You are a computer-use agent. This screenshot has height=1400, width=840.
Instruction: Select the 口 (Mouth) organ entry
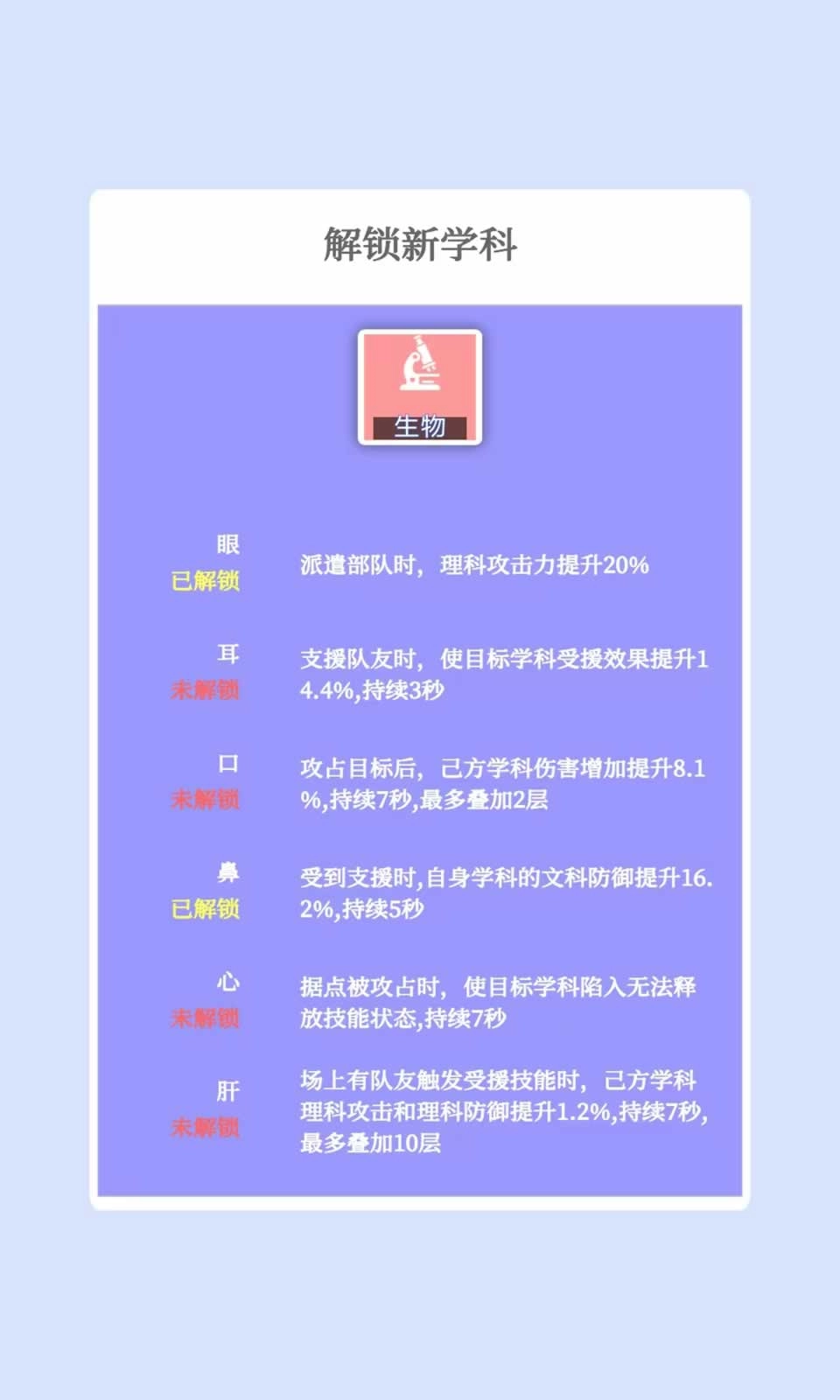pyautogui.click(x=226, y=764)
